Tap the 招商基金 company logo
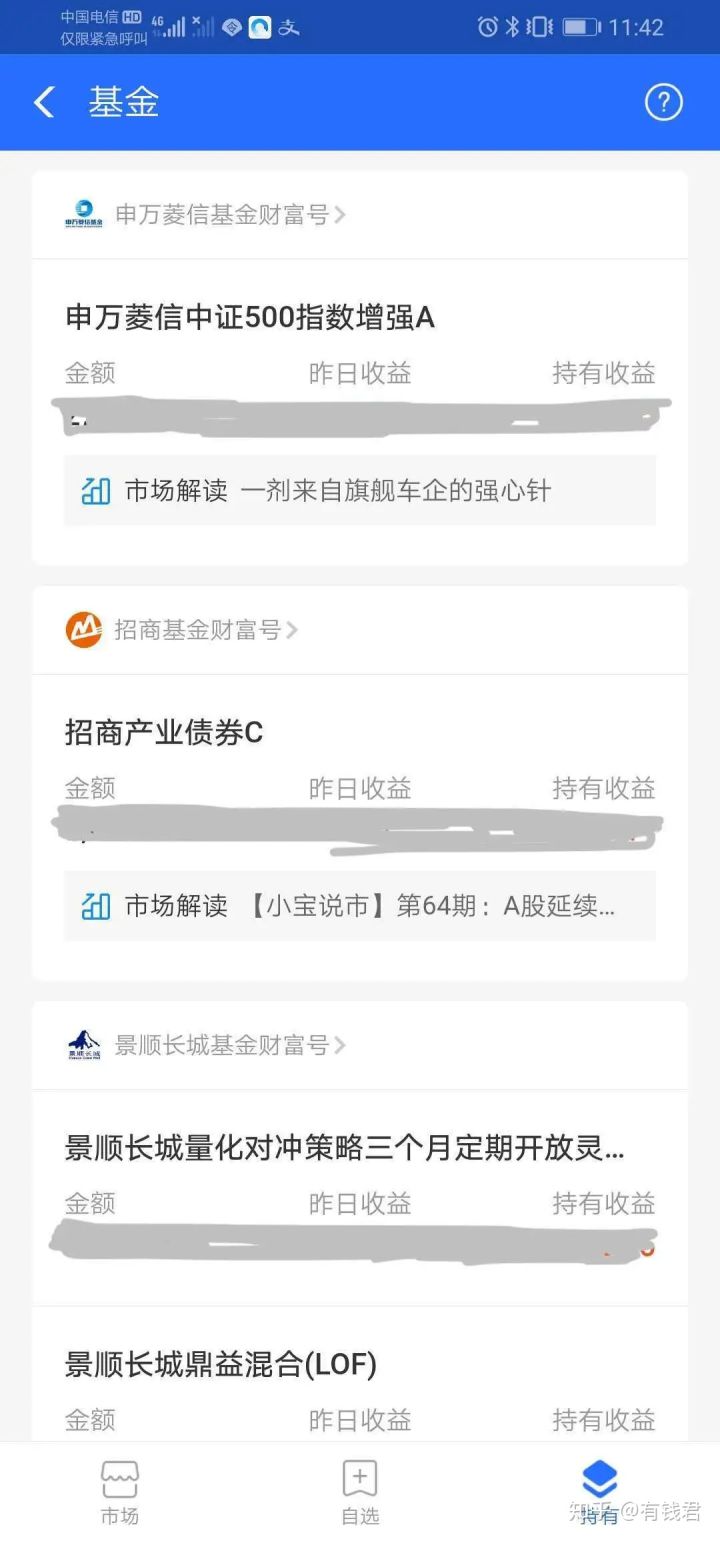This screenshot has height=1541, width=720. coord(84,630)
